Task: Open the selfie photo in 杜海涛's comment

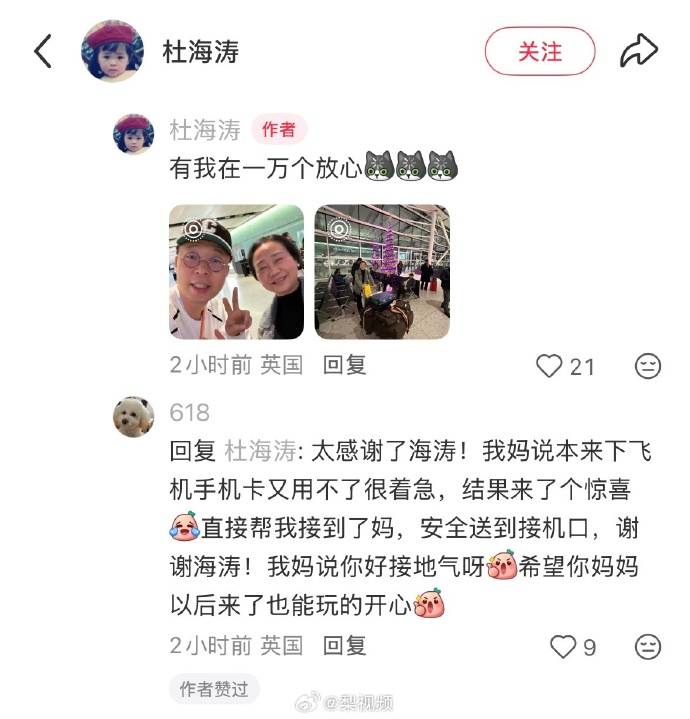Action: [x=236, y=272]
